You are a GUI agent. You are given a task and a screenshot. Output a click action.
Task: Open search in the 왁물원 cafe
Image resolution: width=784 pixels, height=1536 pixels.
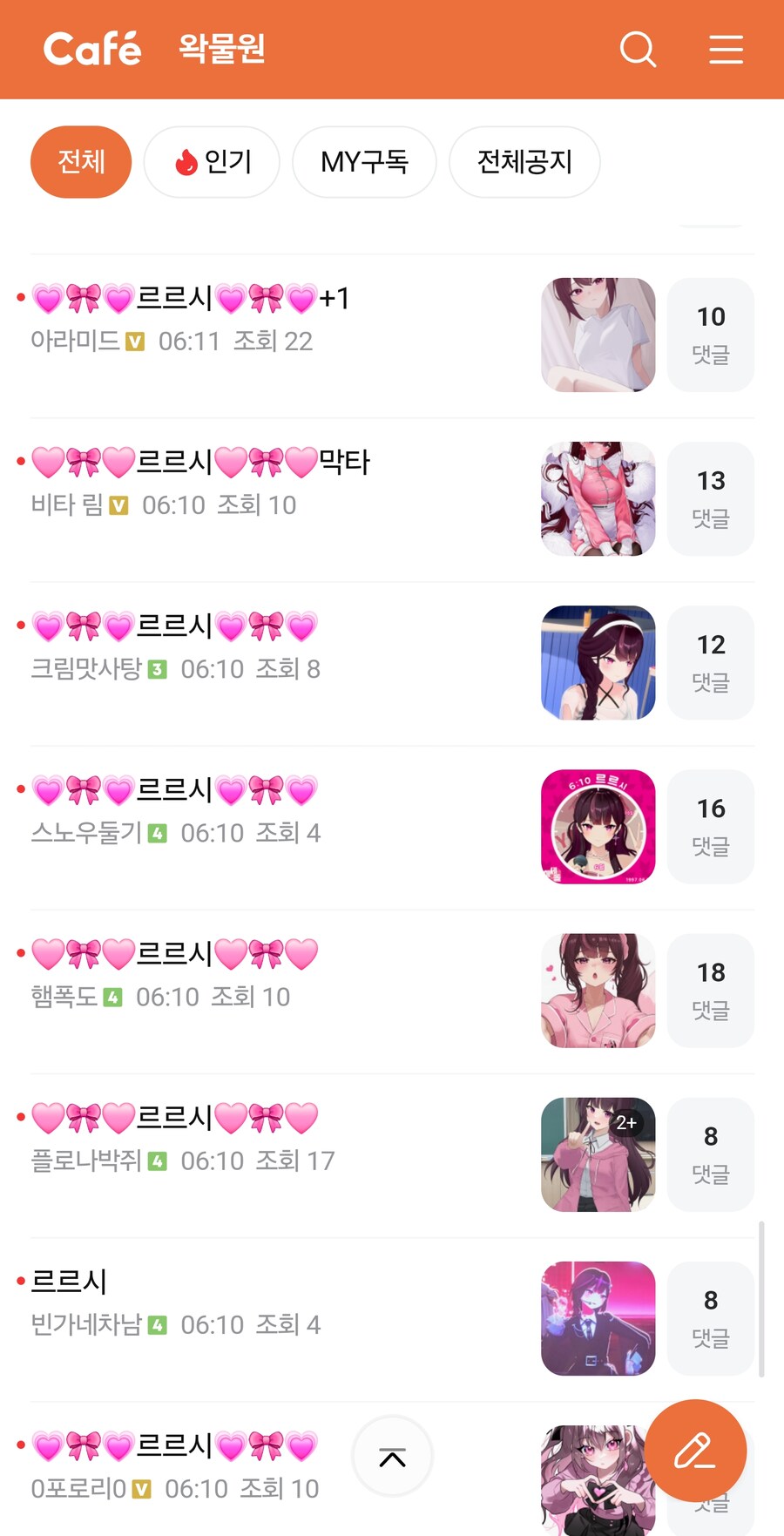pyautogui.click(x=639, y=50)
